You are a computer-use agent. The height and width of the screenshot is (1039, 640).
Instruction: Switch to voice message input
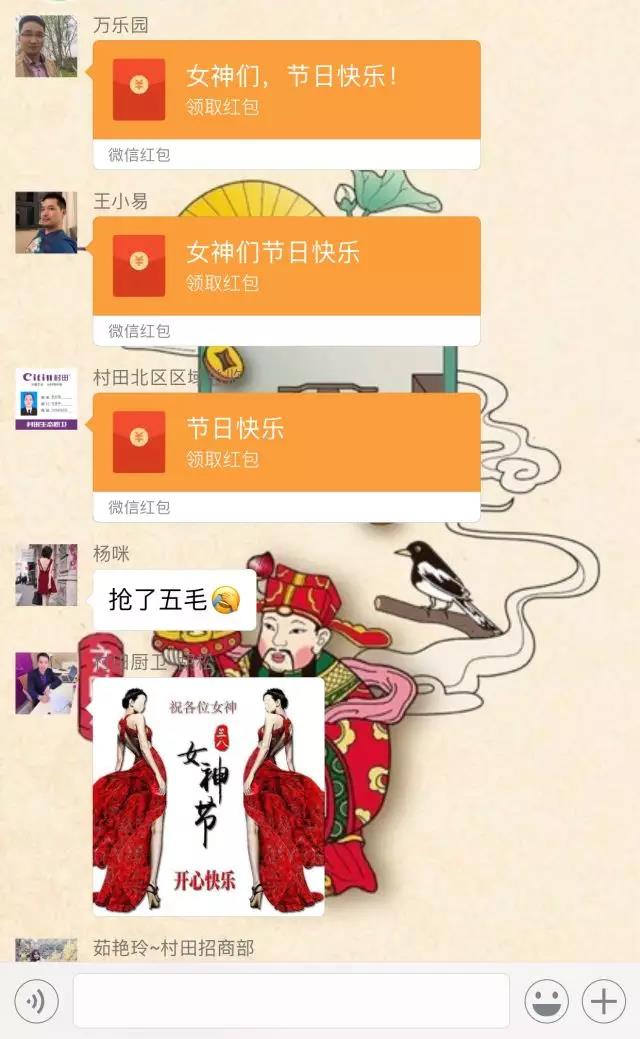coord(36,1001)
